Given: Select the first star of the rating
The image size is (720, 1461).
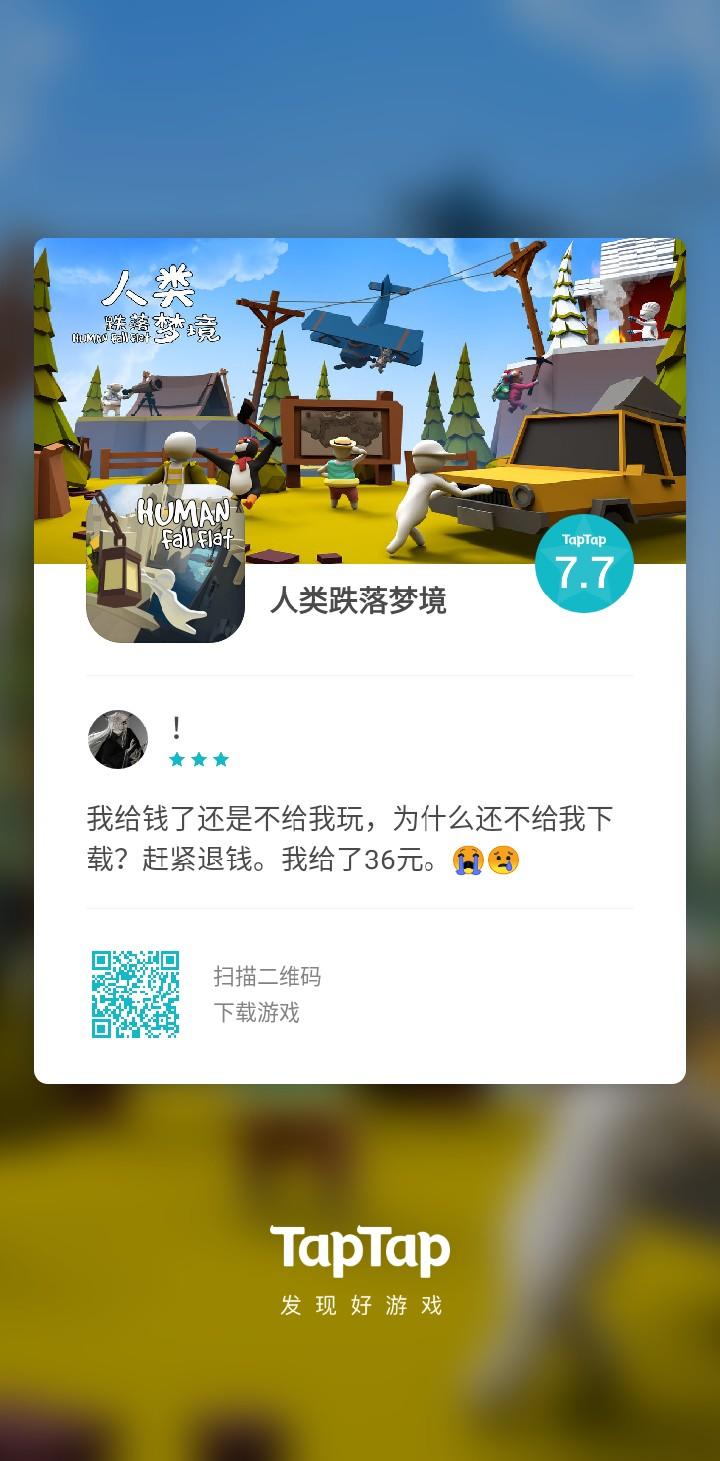Looking at the screenshot, I should [178, 759].
